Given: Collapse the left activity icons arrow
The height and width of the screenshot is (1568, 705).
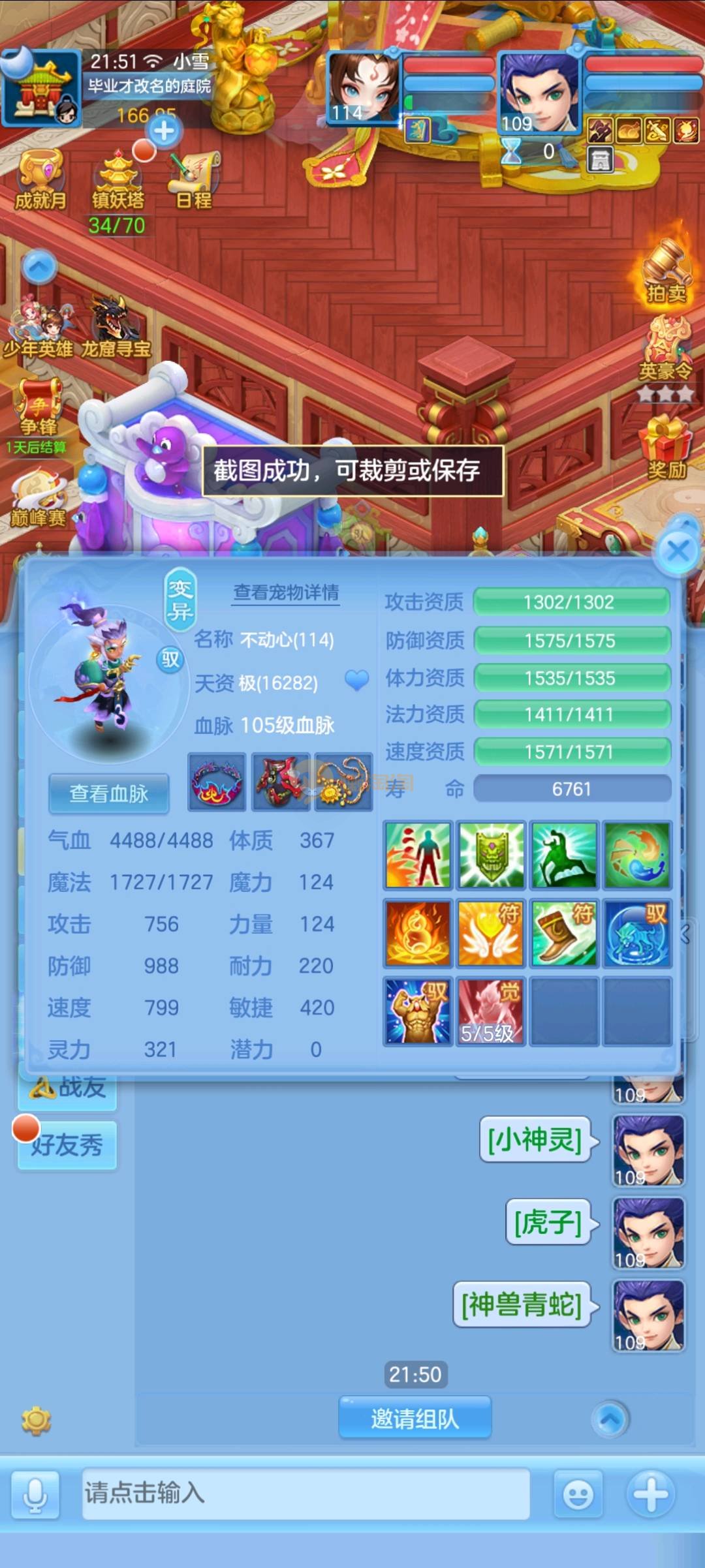Looking at the screenshot, I should click(40, 267).
